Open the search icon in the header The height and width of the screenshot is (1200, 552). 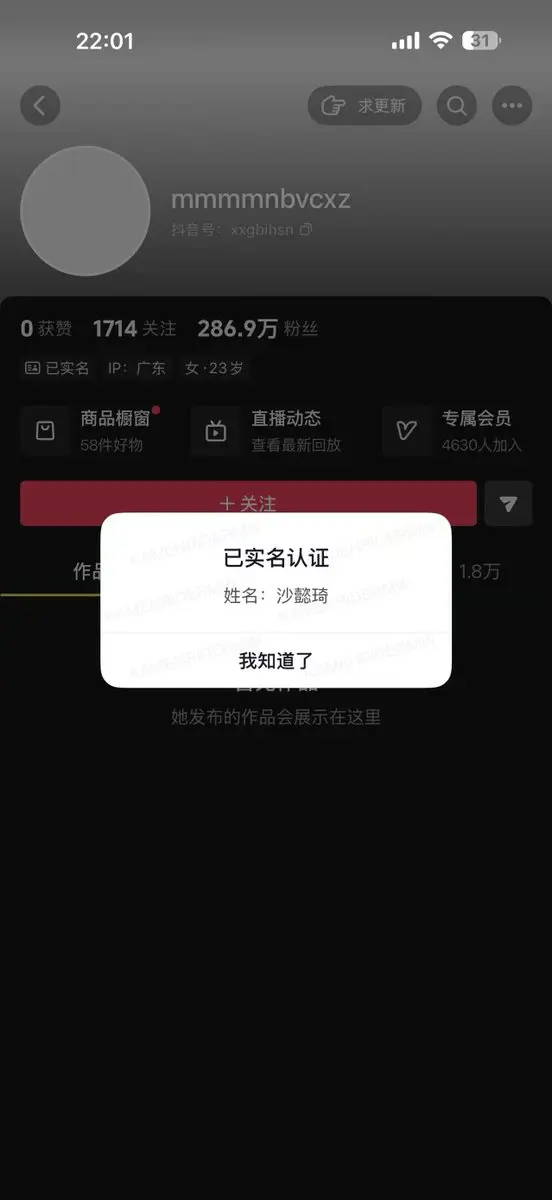coord(456,106)
